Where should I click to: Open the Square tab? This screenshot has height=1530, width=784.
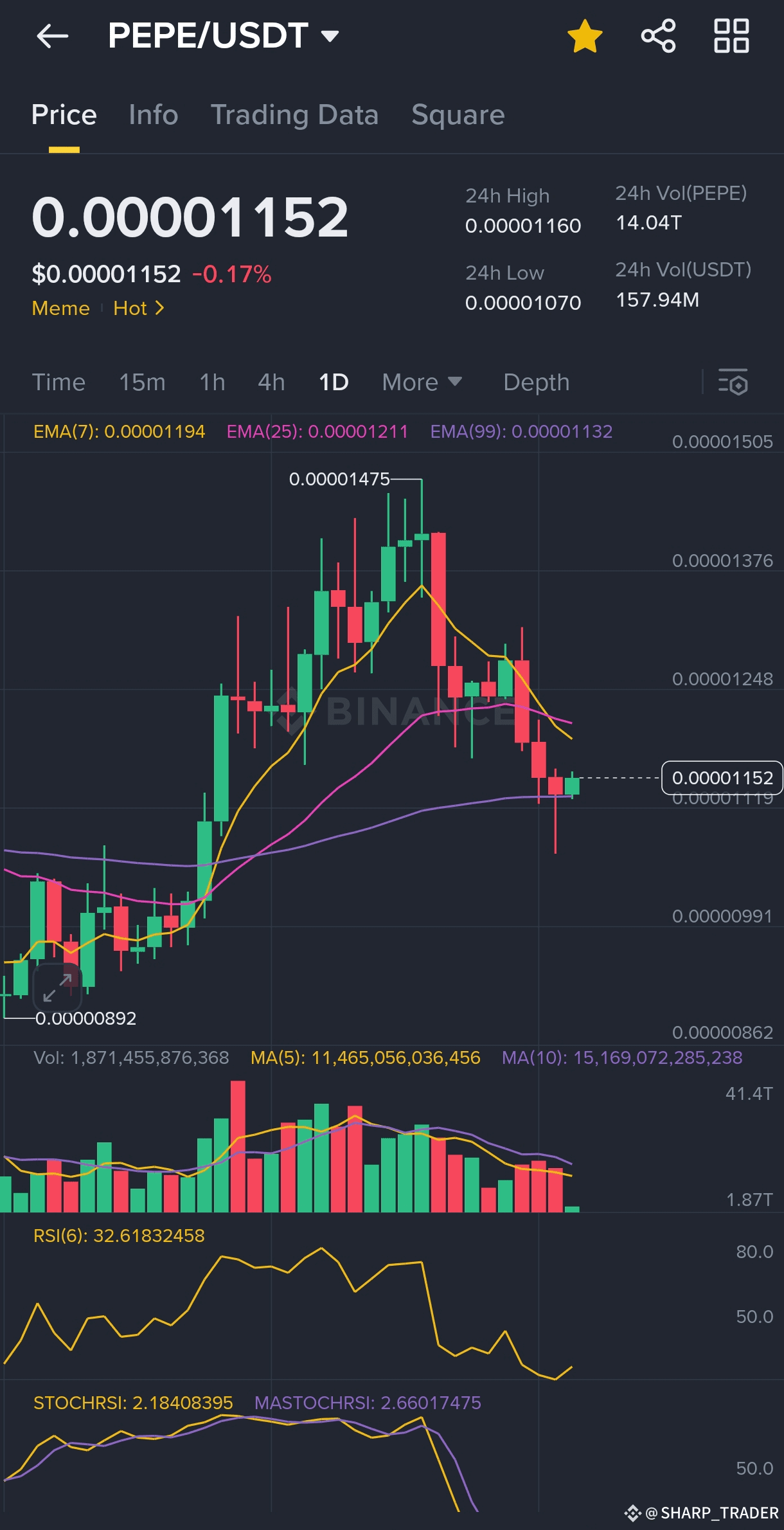click(458, 115)
